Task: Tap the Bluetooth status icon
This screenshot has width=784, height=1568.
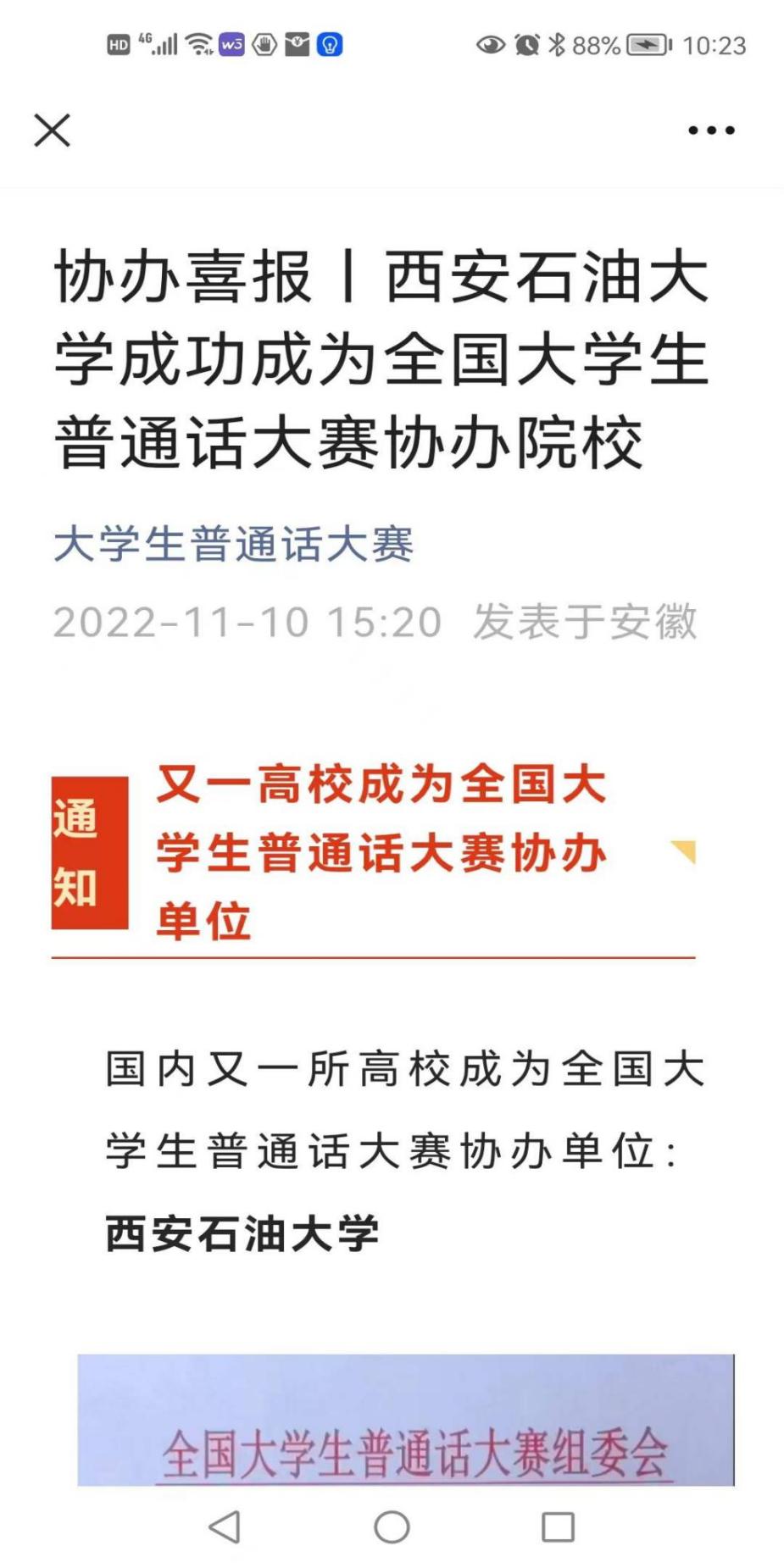Action: 559,42
